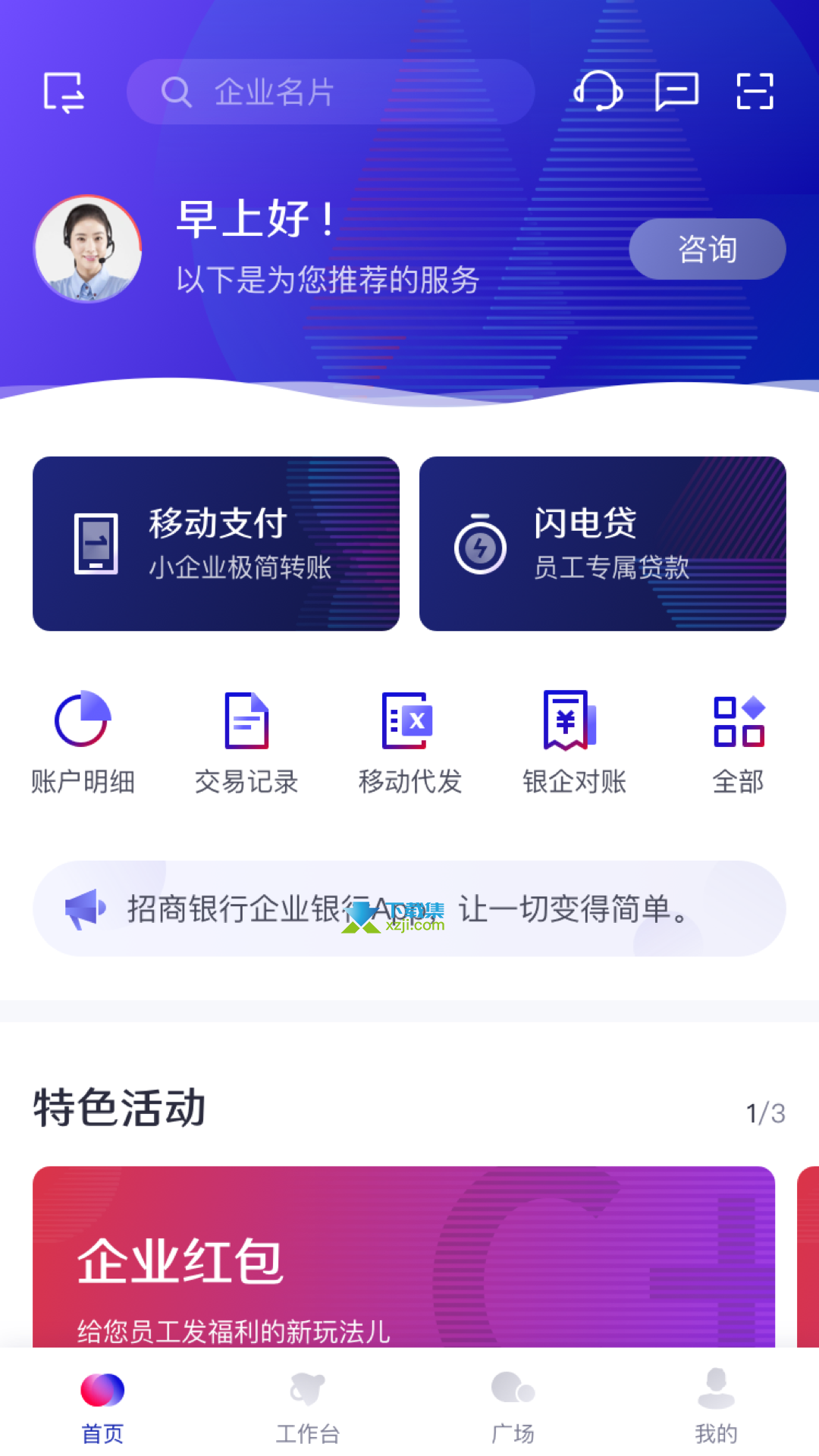
Task: Open the 我的 tab
Action: [716, 1404]
